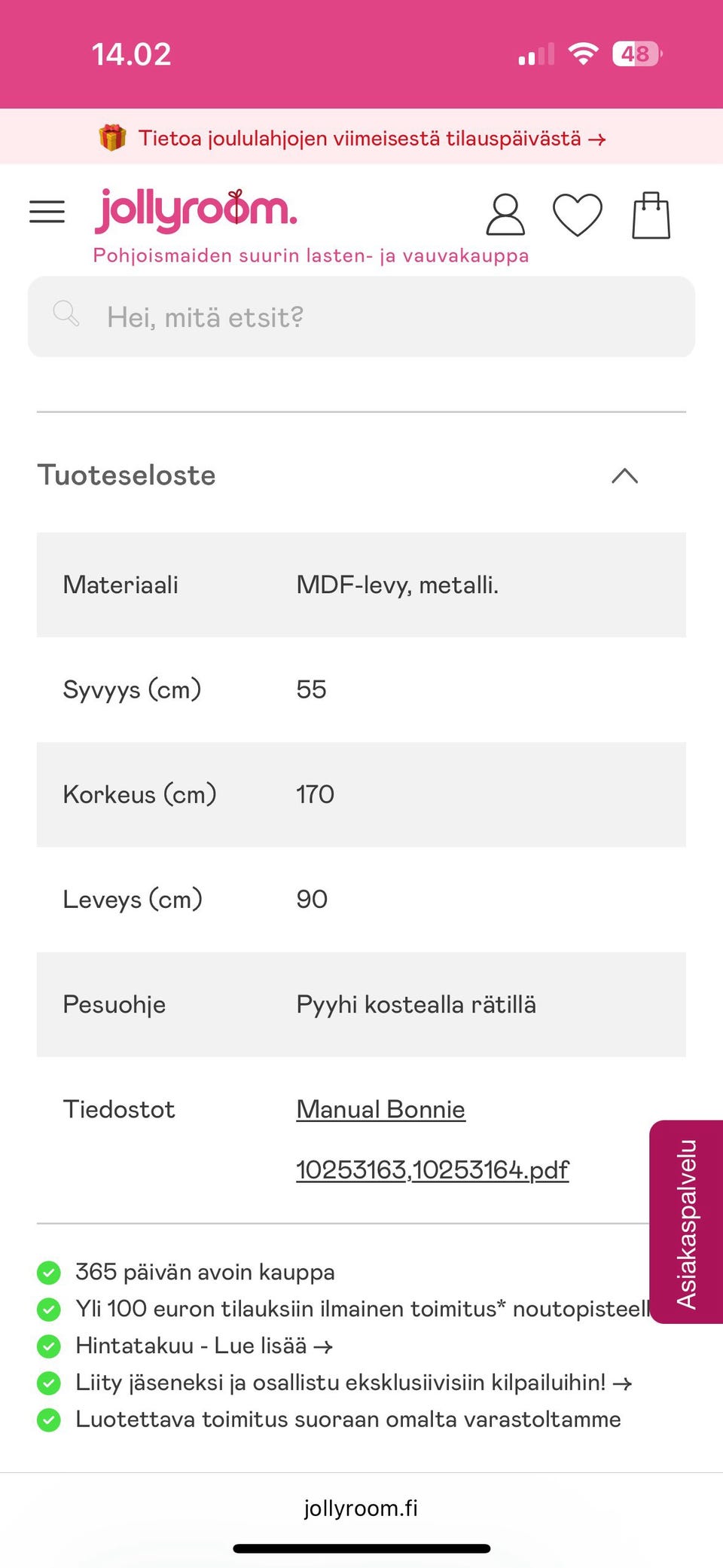Viewport: 723px width, 1568px height.
Task: Click the gift icon in the banner
Action: (x=111, y=137)
